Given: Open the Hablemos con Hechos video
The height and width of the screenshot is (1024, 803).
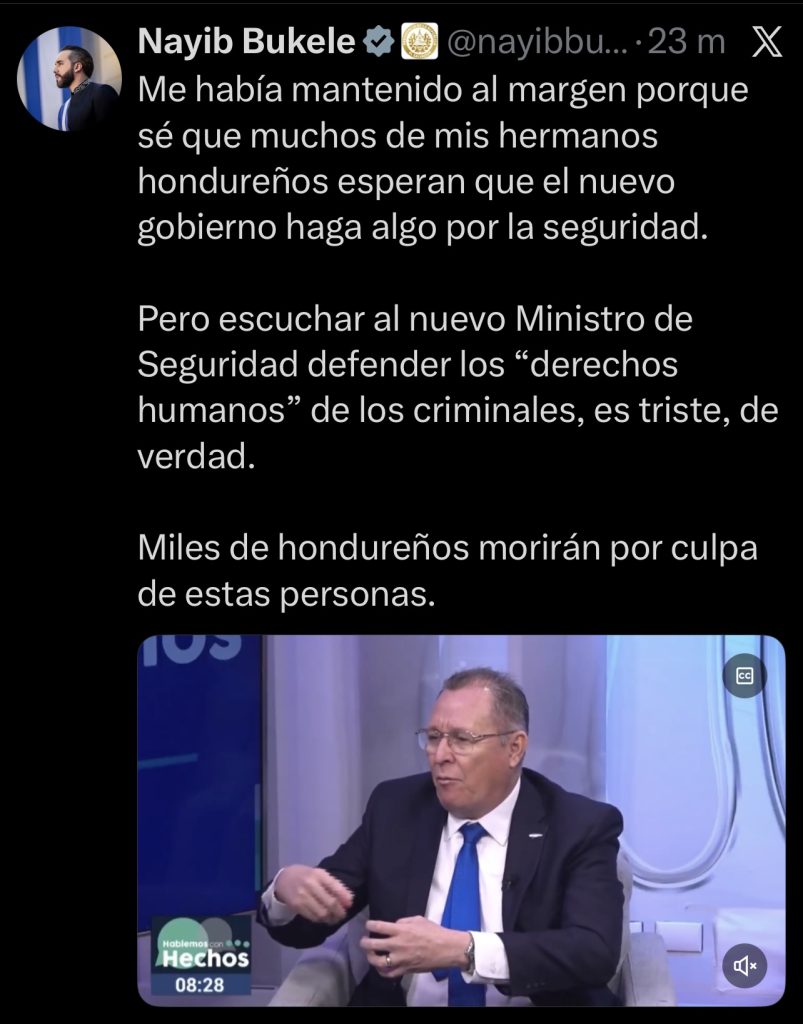Looking at the screenshot, I should [x=460, y=820].
